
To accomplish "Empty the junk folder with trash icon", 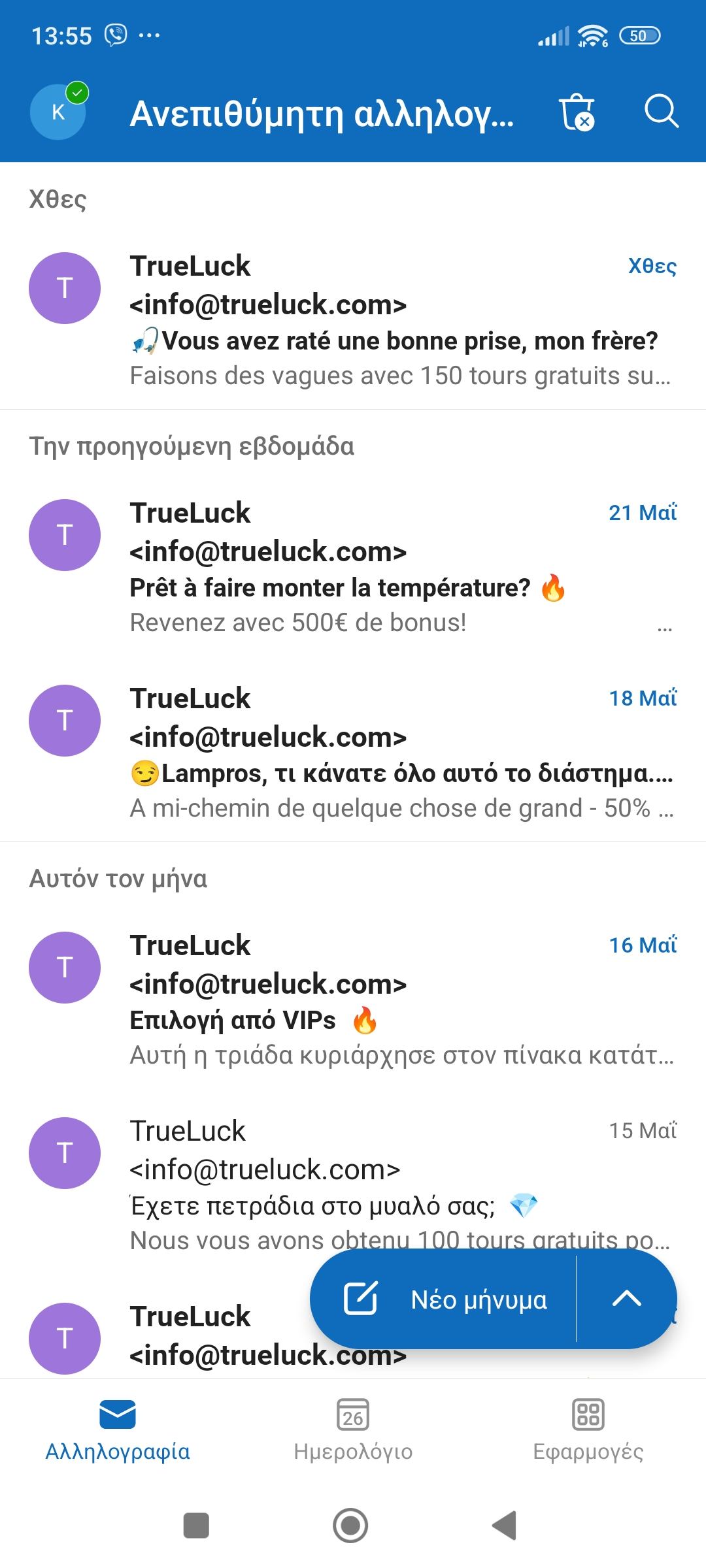I will (577, 112).
